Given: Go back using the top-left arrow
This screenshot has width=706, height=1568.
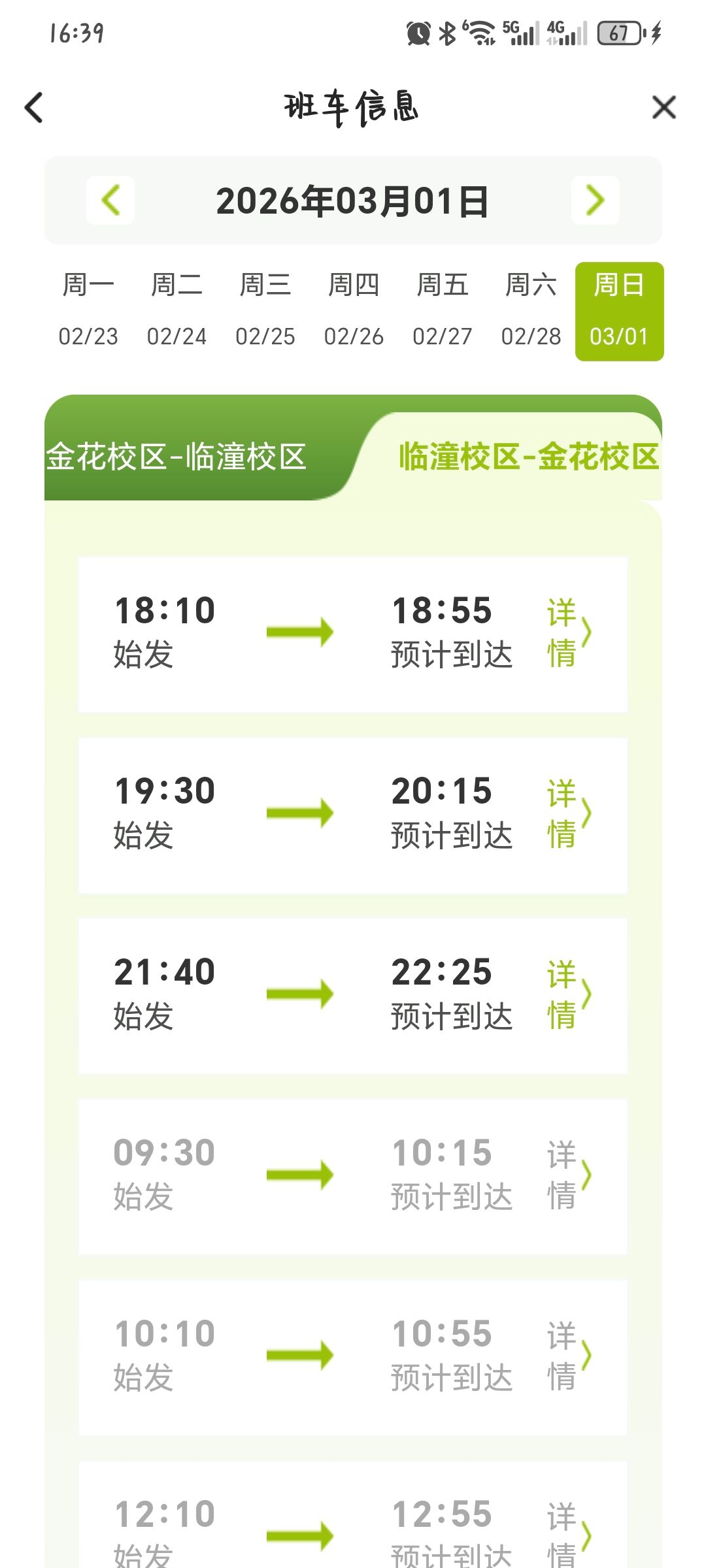Looking at the screenshot, I should coord(34,108).
